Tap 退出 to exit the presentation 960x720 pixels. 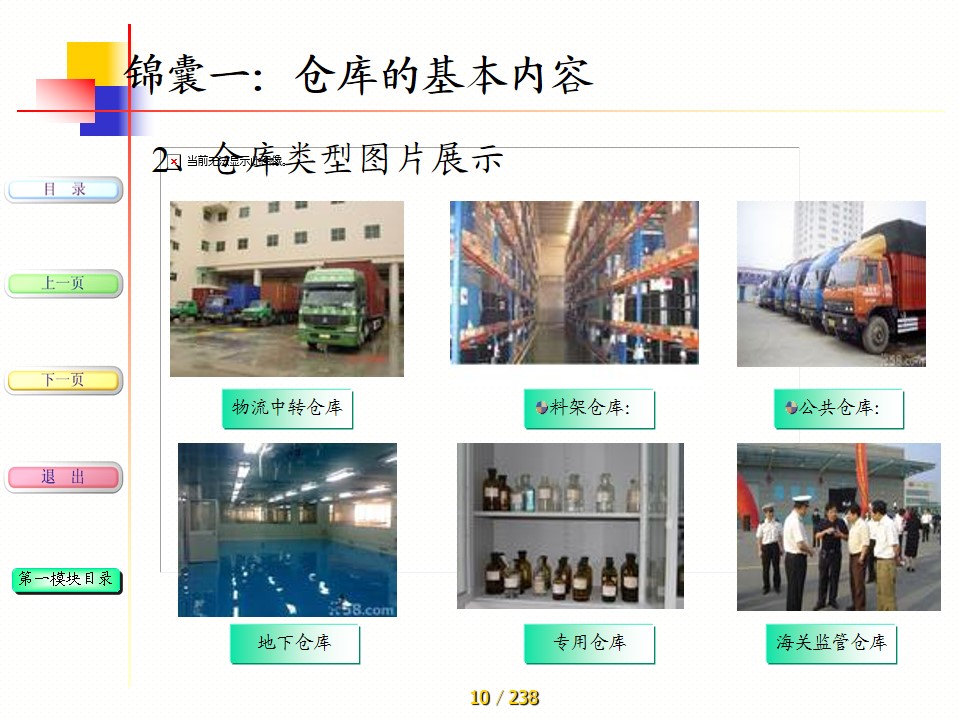pos(64,477)
